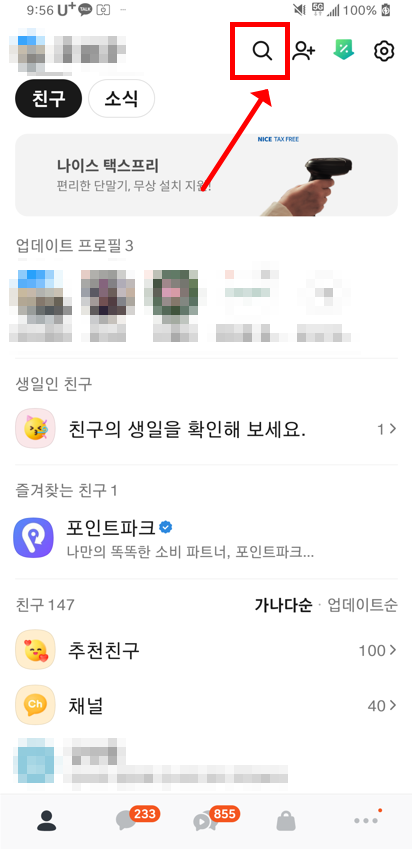This screenshot has width=412, height=849.
Task: Open 추천친구 list
Action: [x=206, y=650]
